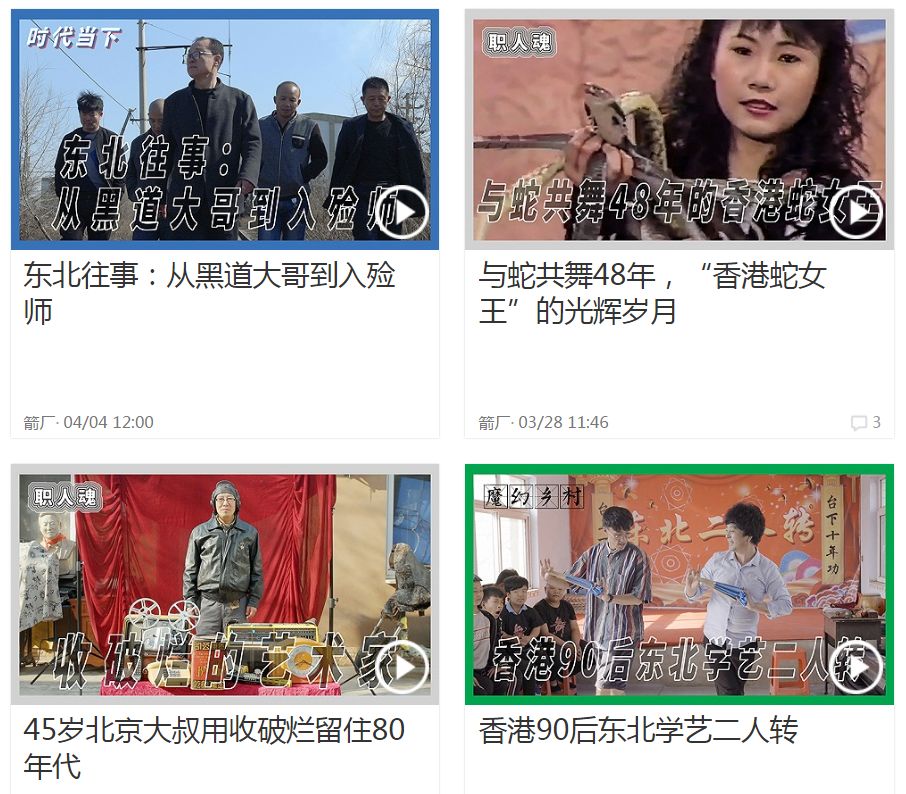Viewport: 906px width, 794px height.
Task: Open the headline 香港90后东北学艺二人转
Action: click(x=638, y=731)
